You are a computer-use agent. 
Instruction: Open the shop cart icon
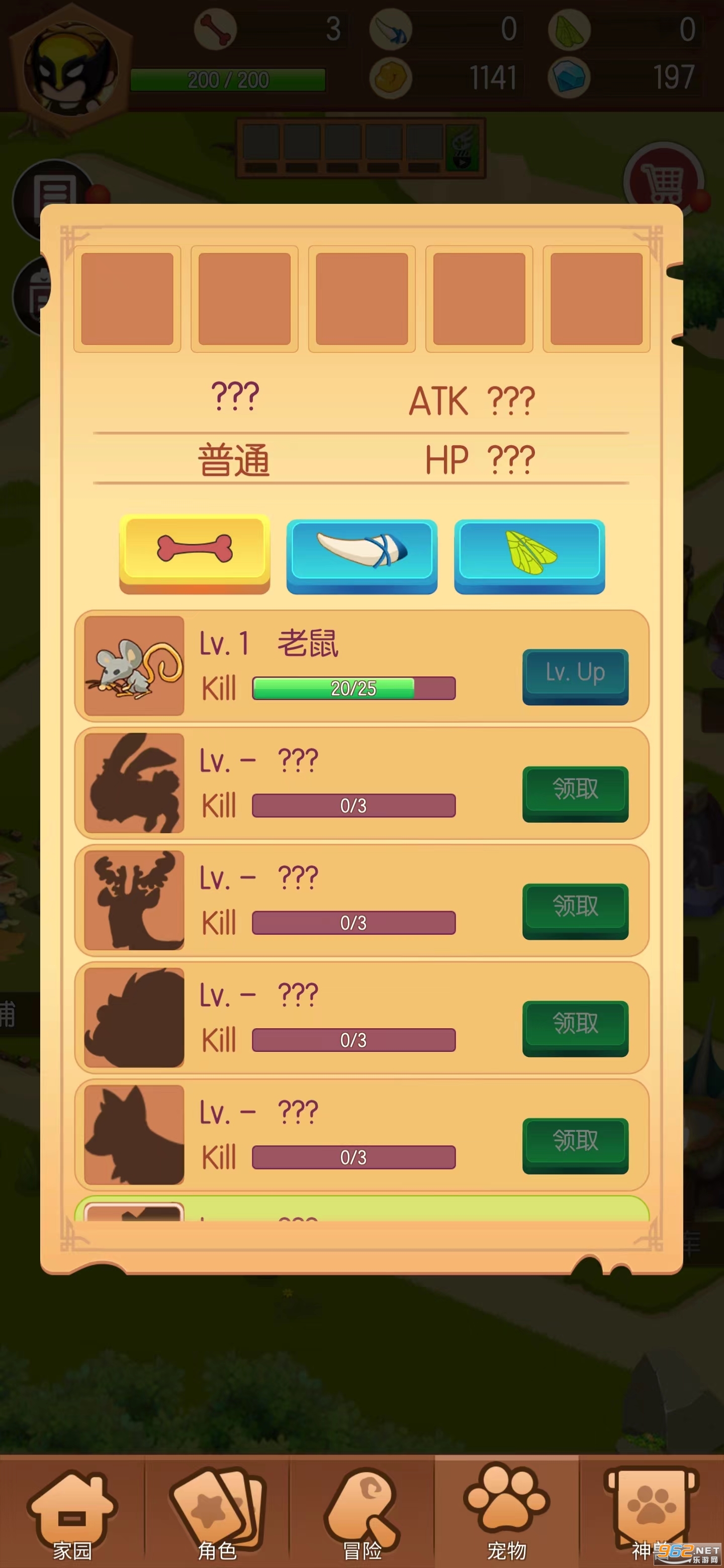pyautogui.click(x=664, y=181)
